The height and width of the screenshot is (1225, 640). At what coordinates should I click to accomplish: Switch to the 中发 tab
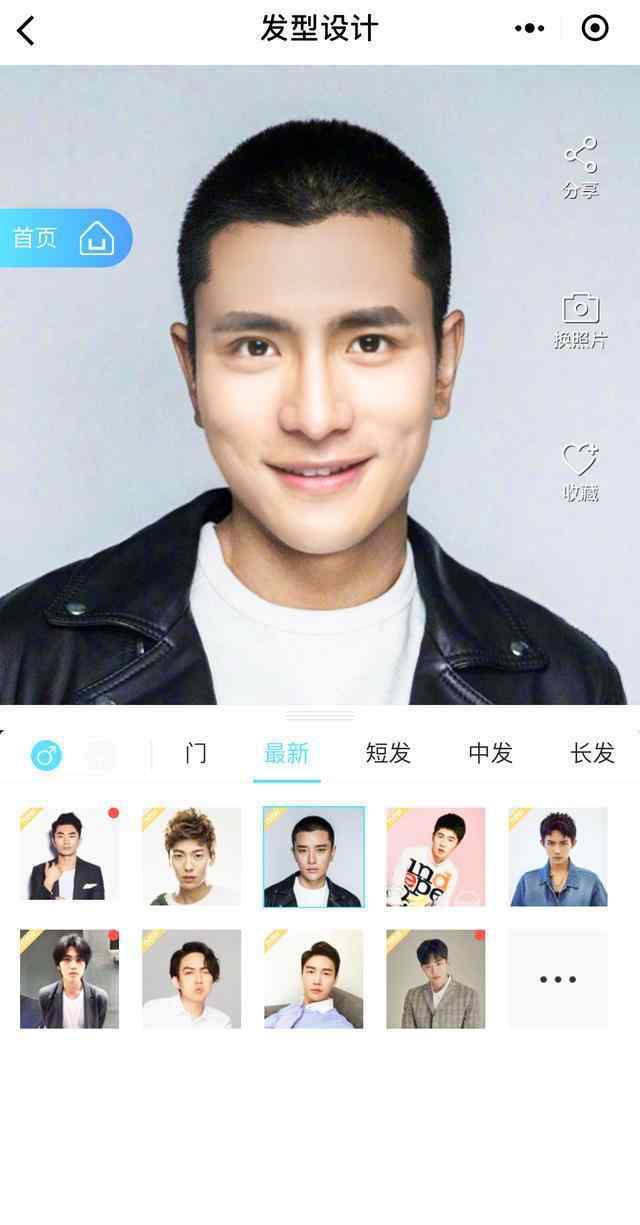pyautogui.click(x=490, y=754)
